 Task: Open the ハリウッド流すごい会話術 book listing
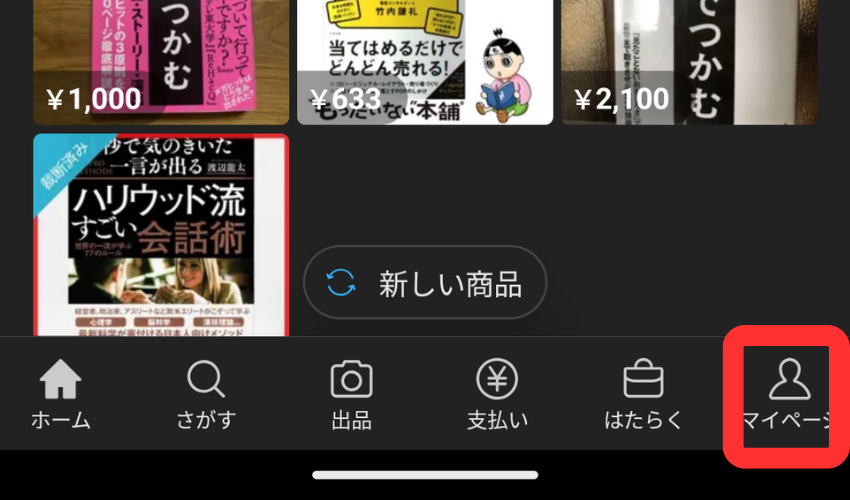160,235
